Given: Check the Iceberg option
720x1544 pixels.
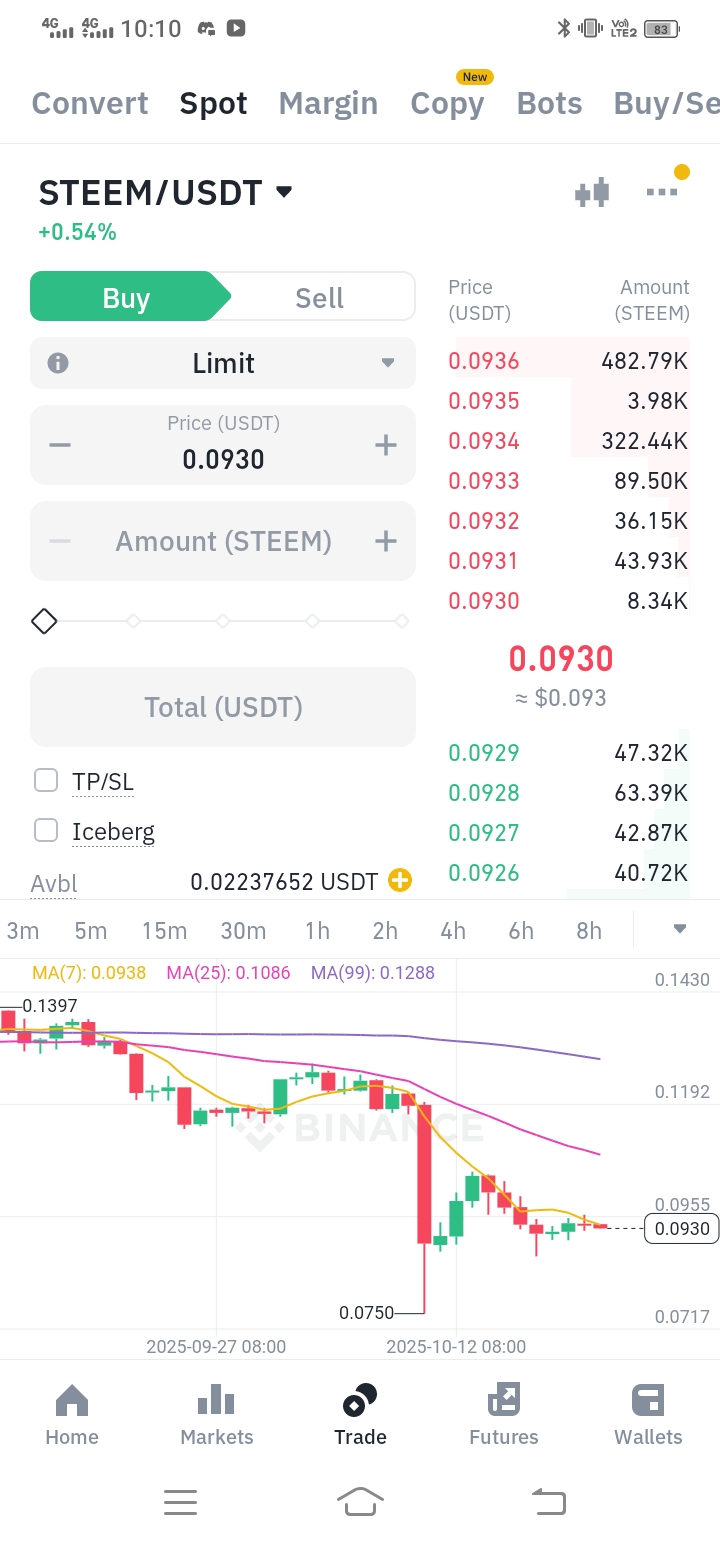Looking at the screenshot, I should pyautogui.click(x=46, y=830).
